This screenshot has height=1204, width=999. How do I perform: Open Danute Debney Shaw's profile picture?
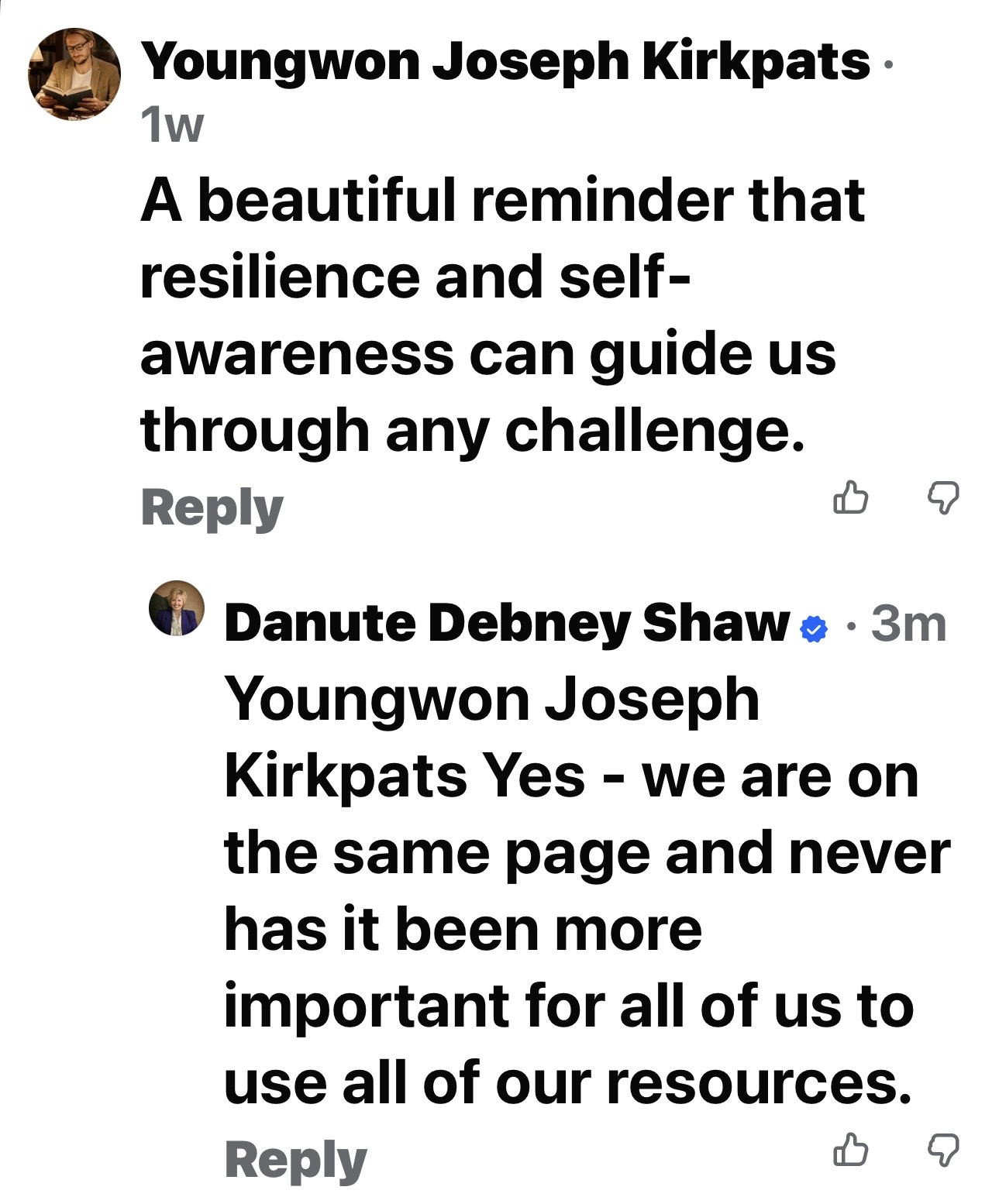(x=177, y=608)
